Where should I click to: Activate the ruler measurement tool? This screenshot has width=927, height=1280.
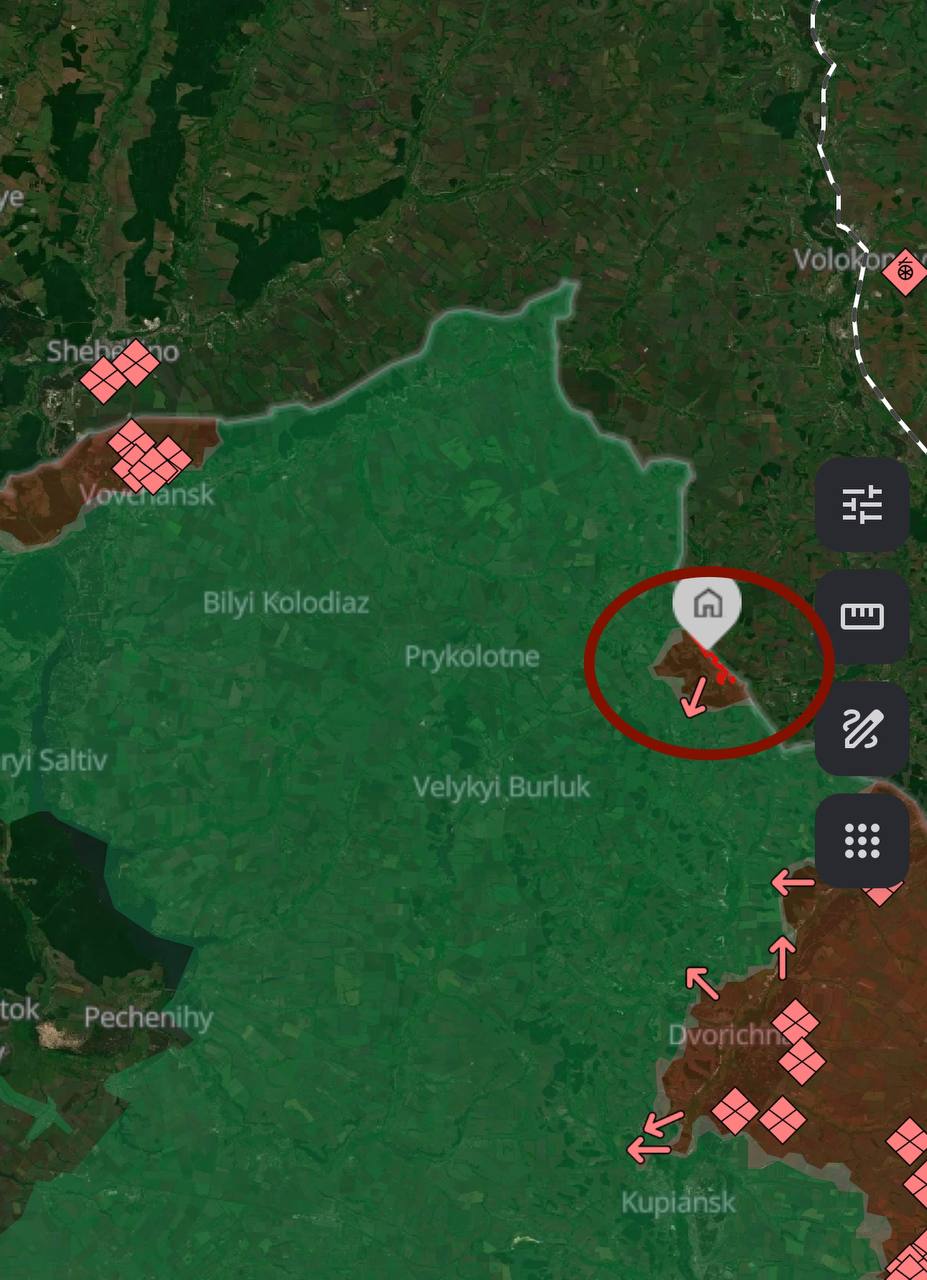(862, 617)
